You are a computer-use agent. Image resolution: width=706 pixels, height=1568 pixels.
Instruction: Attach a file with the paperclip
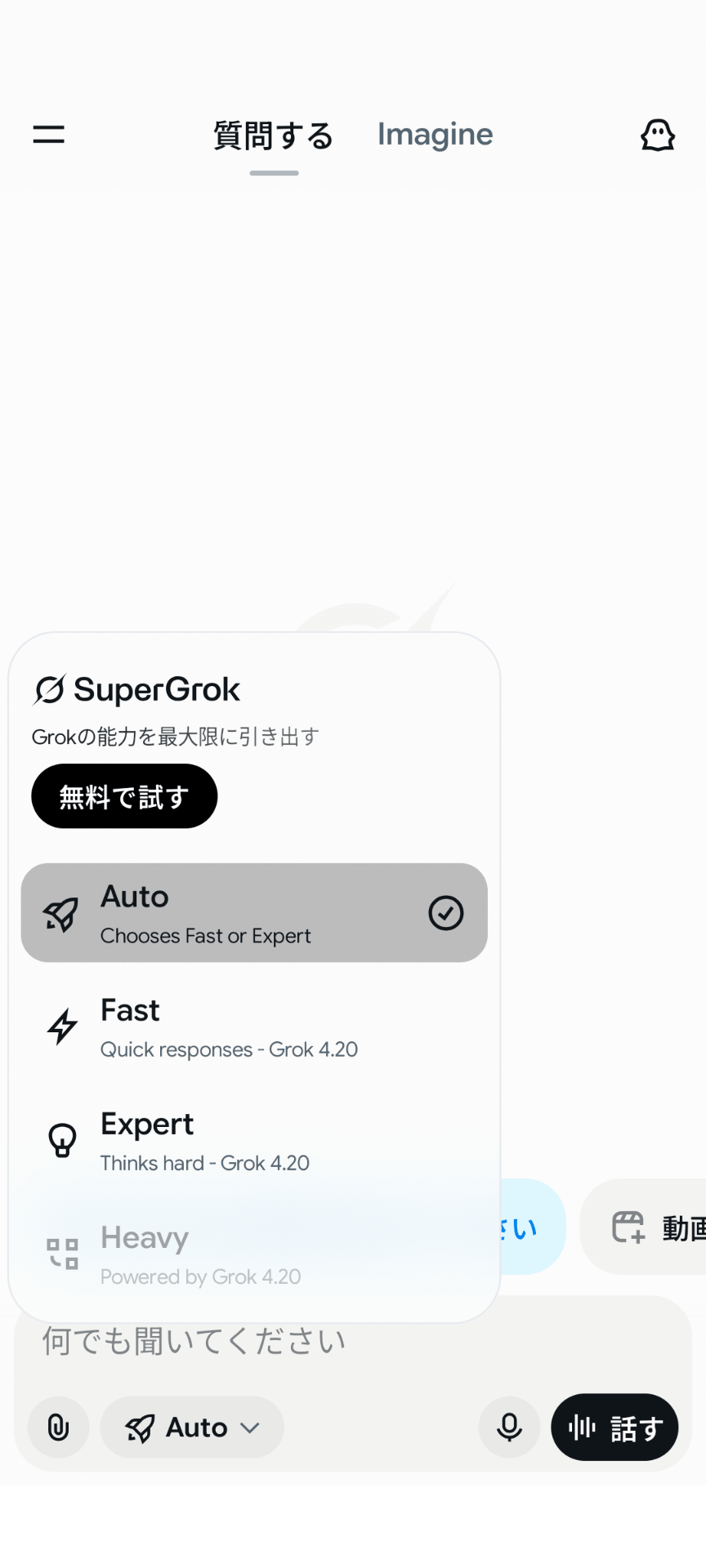tap(58, 1428)
